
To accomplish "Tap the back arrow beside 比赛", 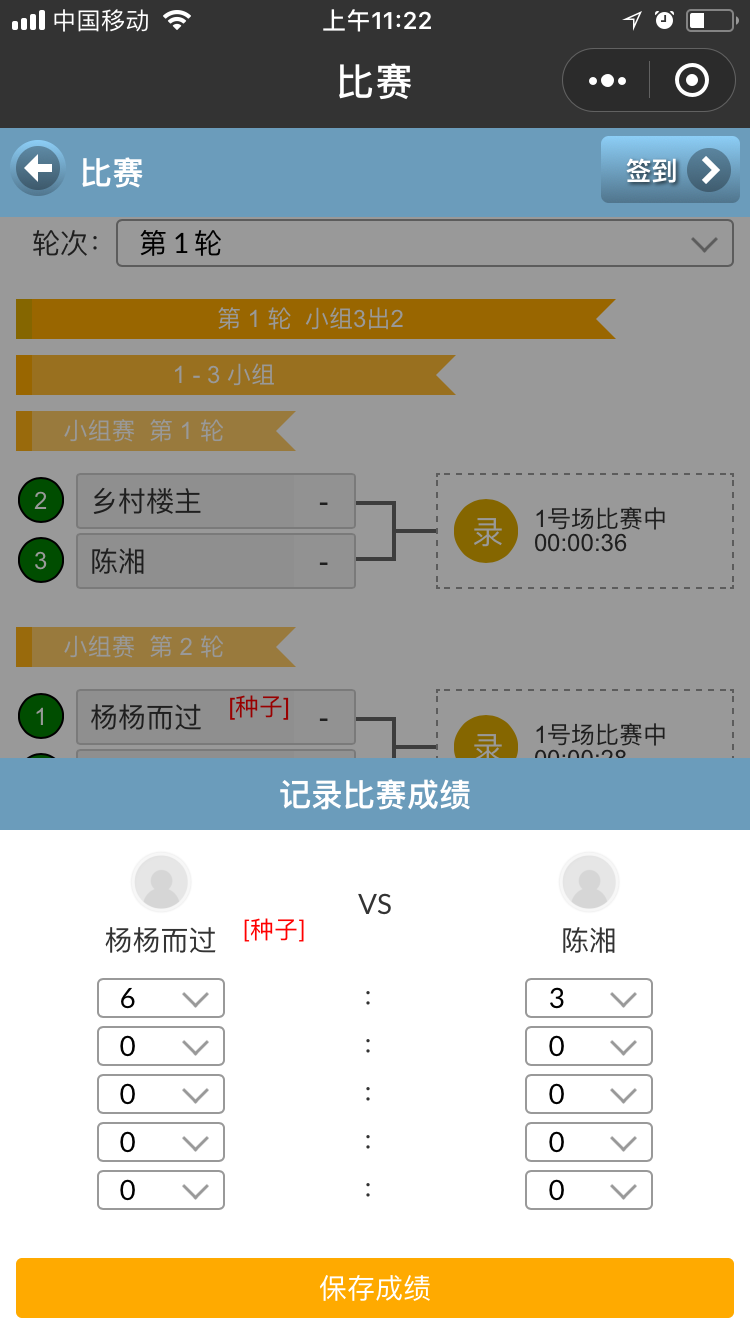I will (x=38, y=168).
